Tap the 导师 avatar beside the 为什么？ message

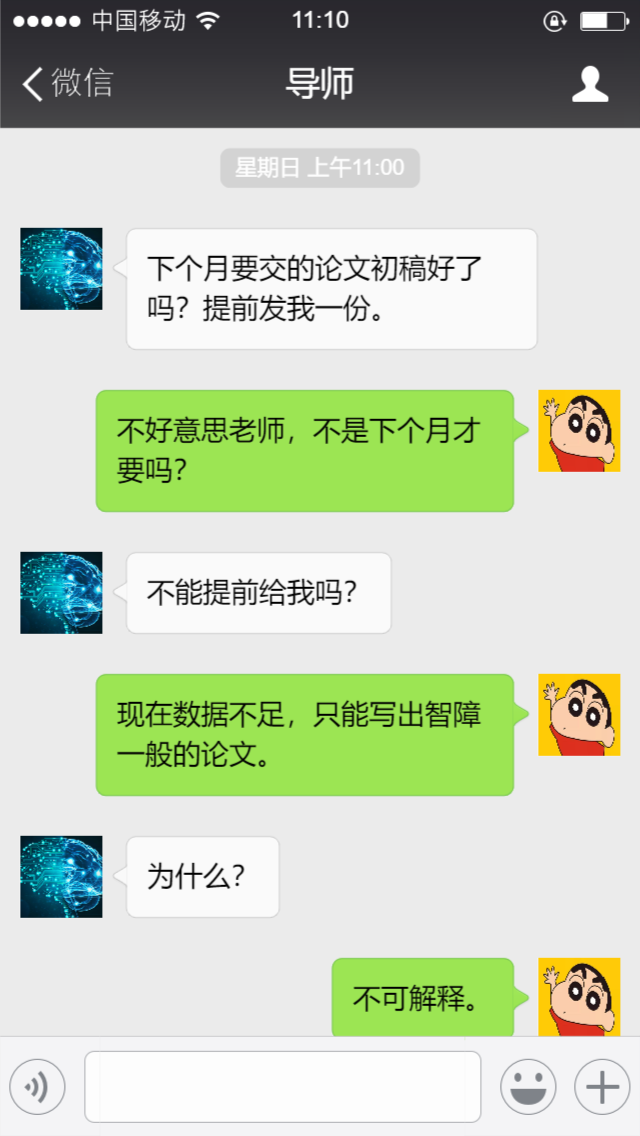click(61, 876)
